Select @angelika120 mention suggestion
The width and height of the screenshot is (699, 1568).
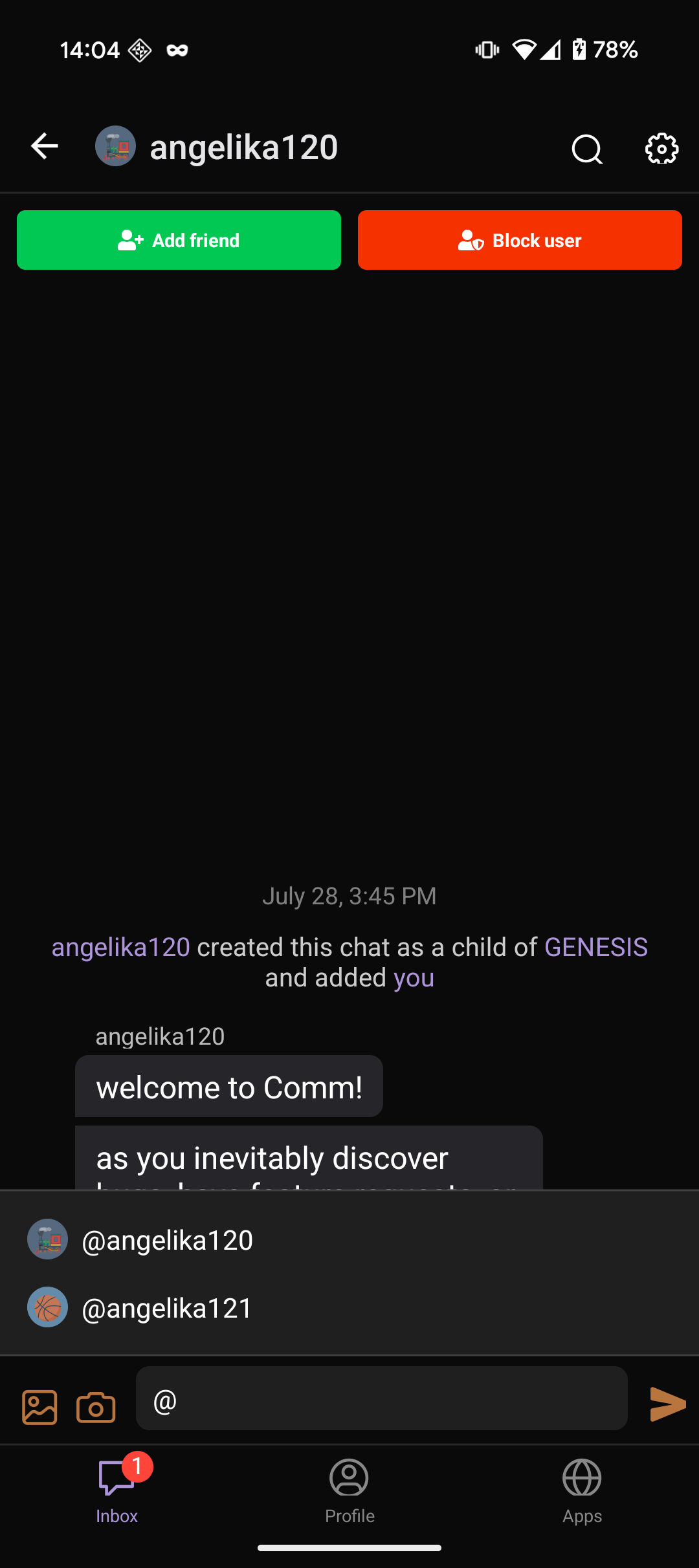[167, 1240]
